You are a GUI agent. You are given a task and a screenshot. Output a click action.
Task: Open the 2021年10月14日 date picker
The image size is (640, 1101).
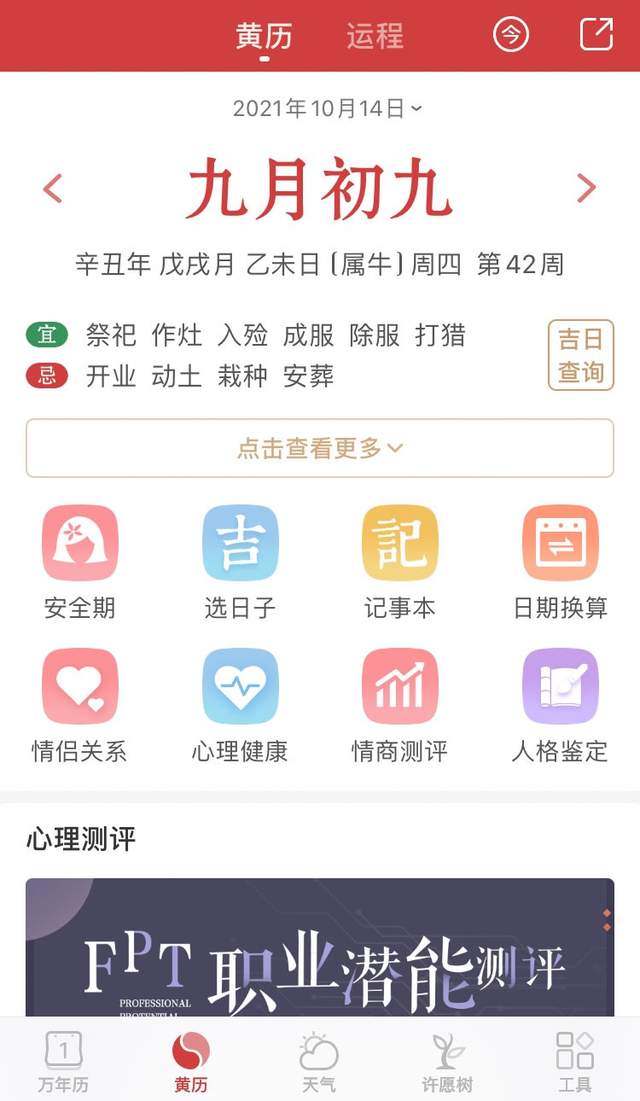pos(327,108)
